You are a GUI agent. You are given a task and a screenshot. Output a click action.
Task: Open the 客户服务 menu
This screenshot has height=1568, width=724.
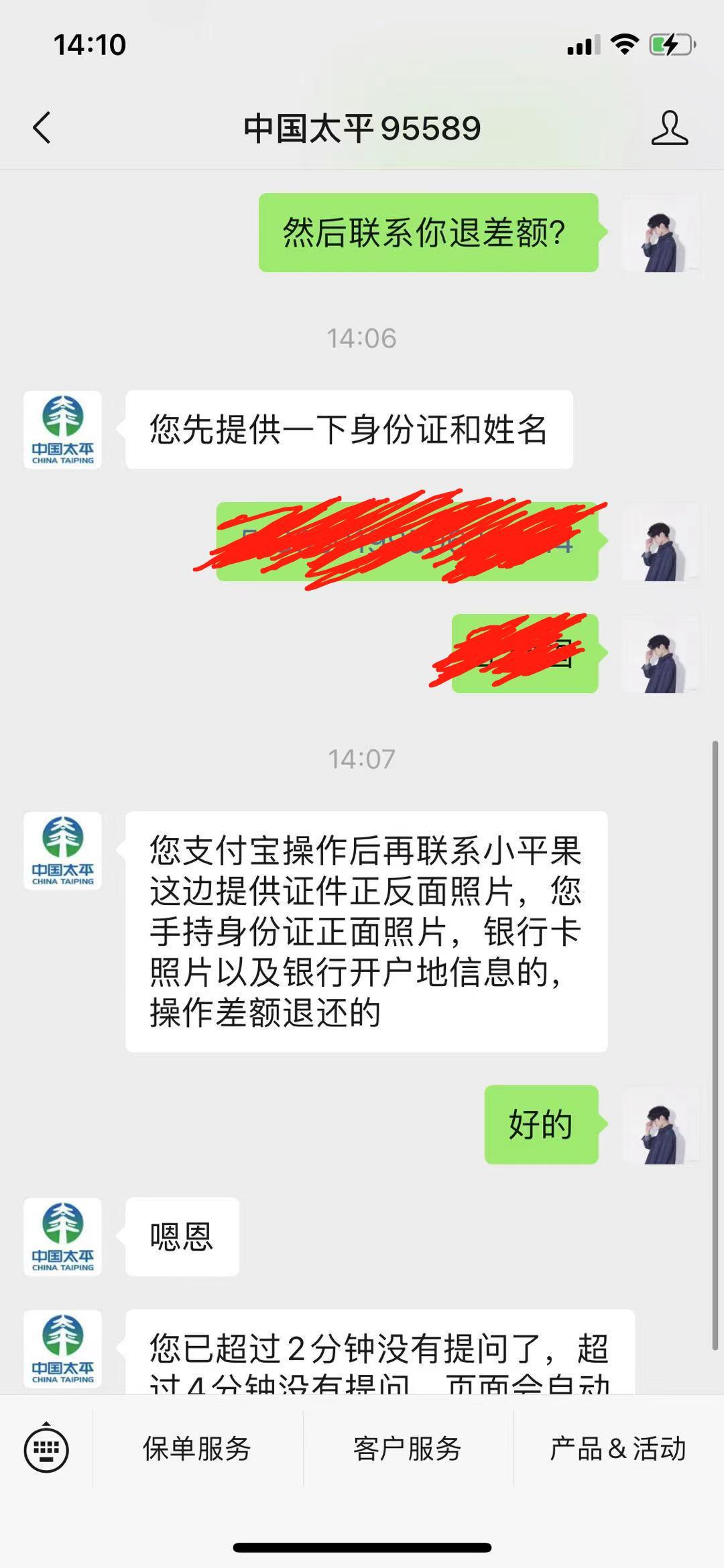(408, 1449)
